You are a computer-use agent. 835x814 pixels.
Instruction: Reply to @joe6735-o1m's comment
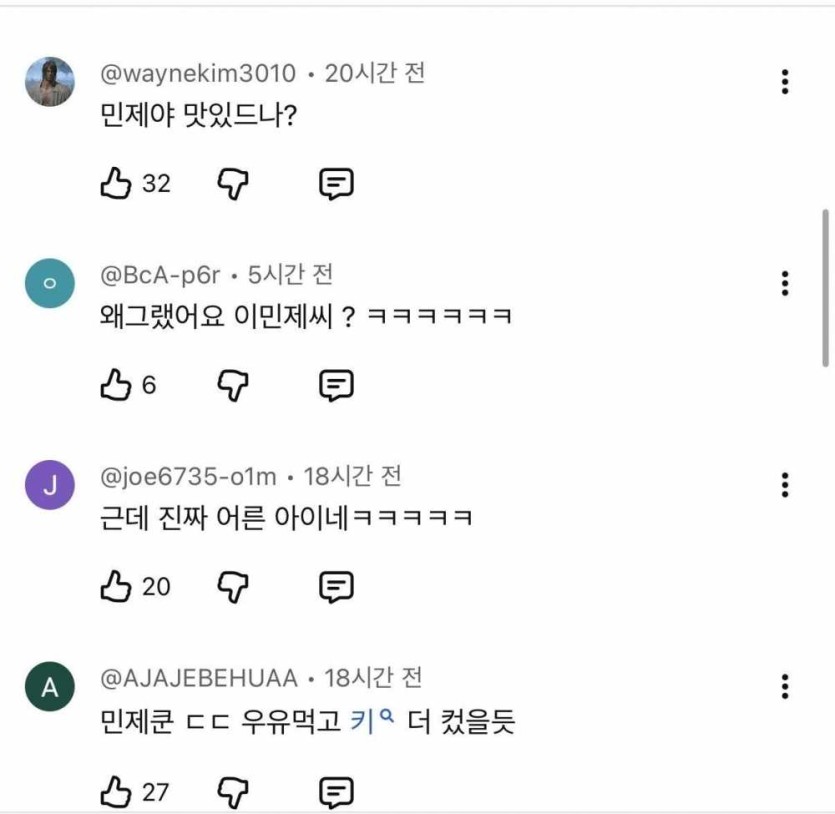click(336, 586)
